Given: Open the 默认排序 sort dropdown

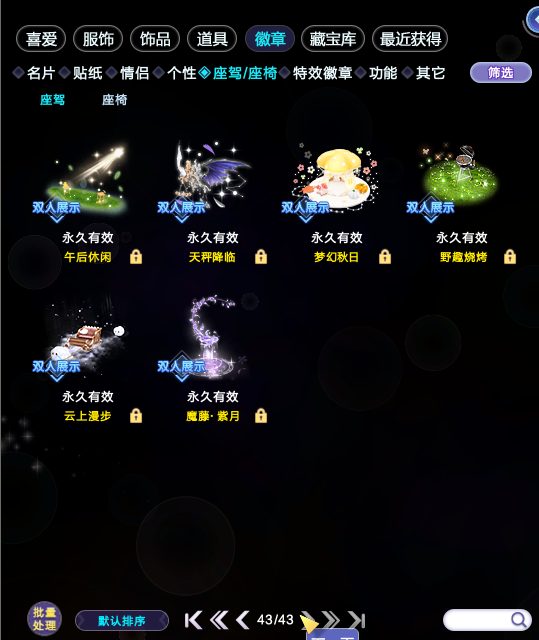Looking at the screenshot, I should [122, 621].
